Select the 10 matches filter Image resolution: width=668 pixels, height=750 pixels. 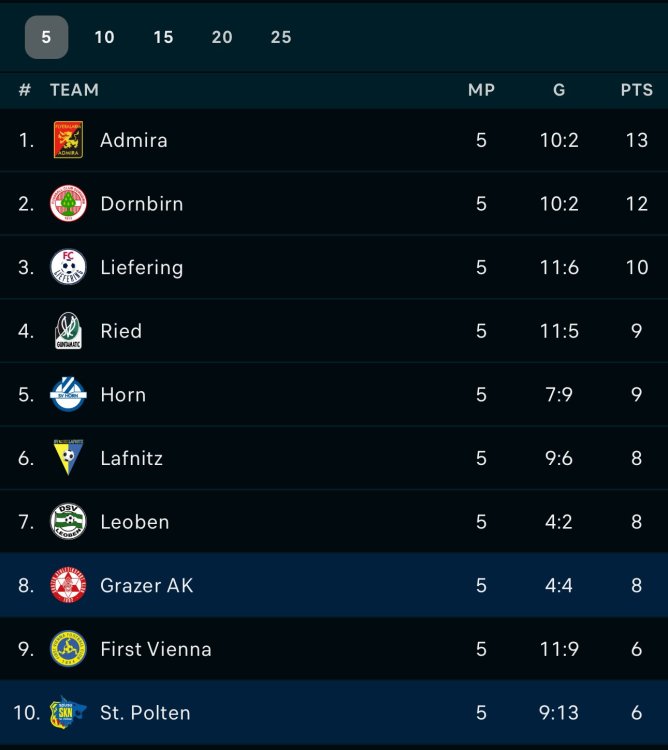click(x=104, y=37)
